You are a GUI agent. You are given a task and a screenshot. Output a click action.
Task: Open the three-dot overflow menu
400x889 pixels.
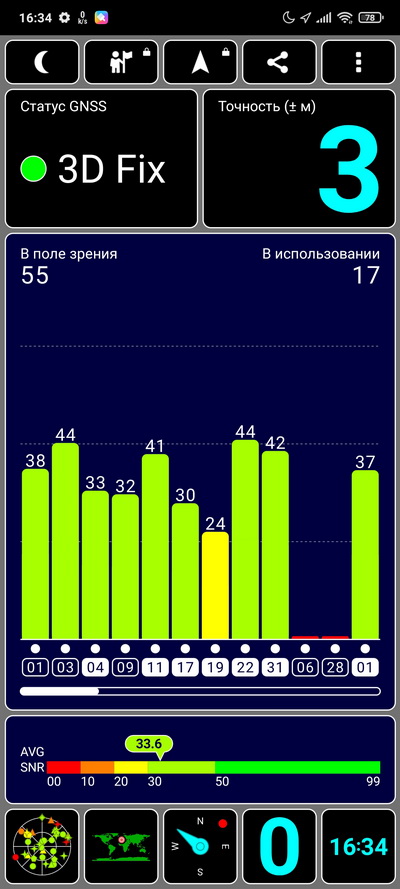358,62
